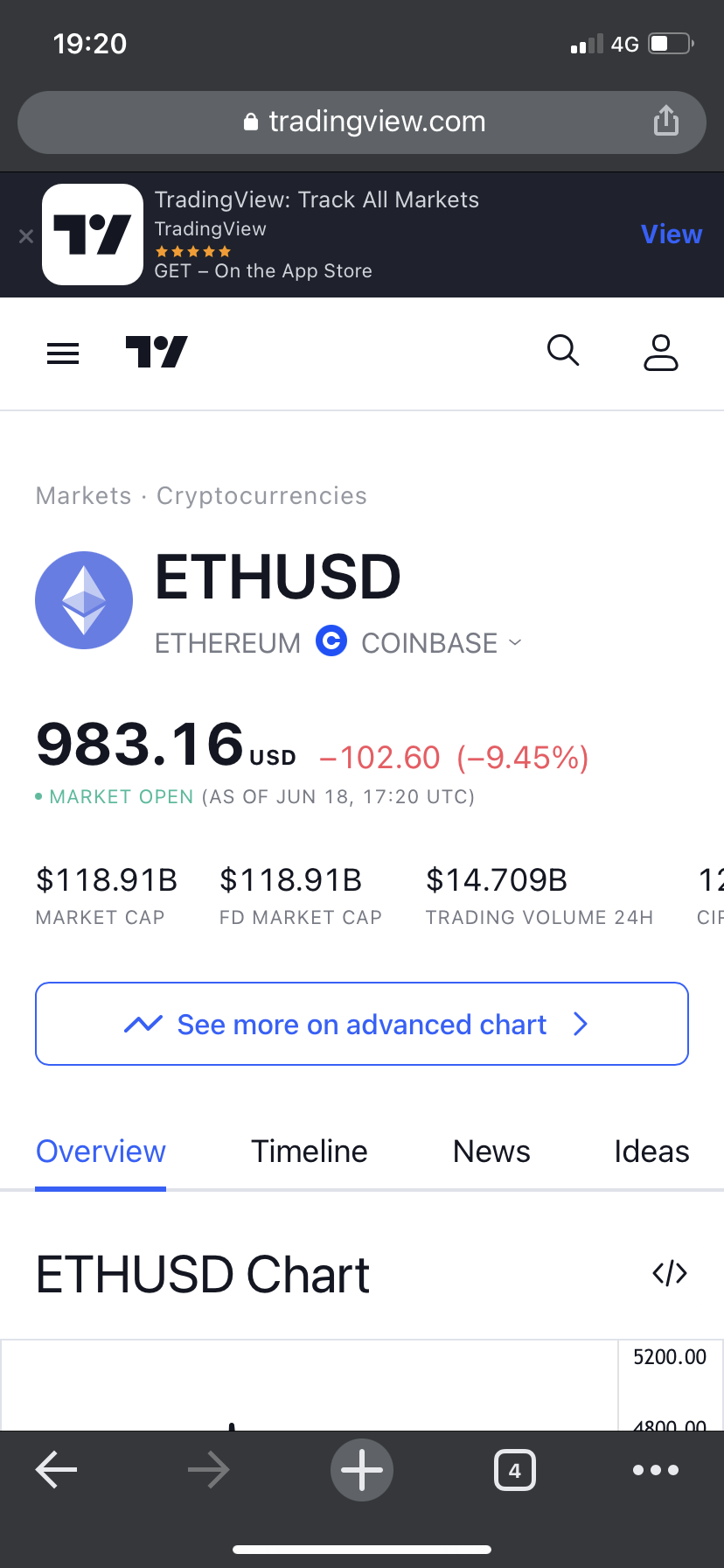This screenshot has width=724, height=1568.
Task: Go back with the browser back arrow
Action: (x=57, y=1470)
